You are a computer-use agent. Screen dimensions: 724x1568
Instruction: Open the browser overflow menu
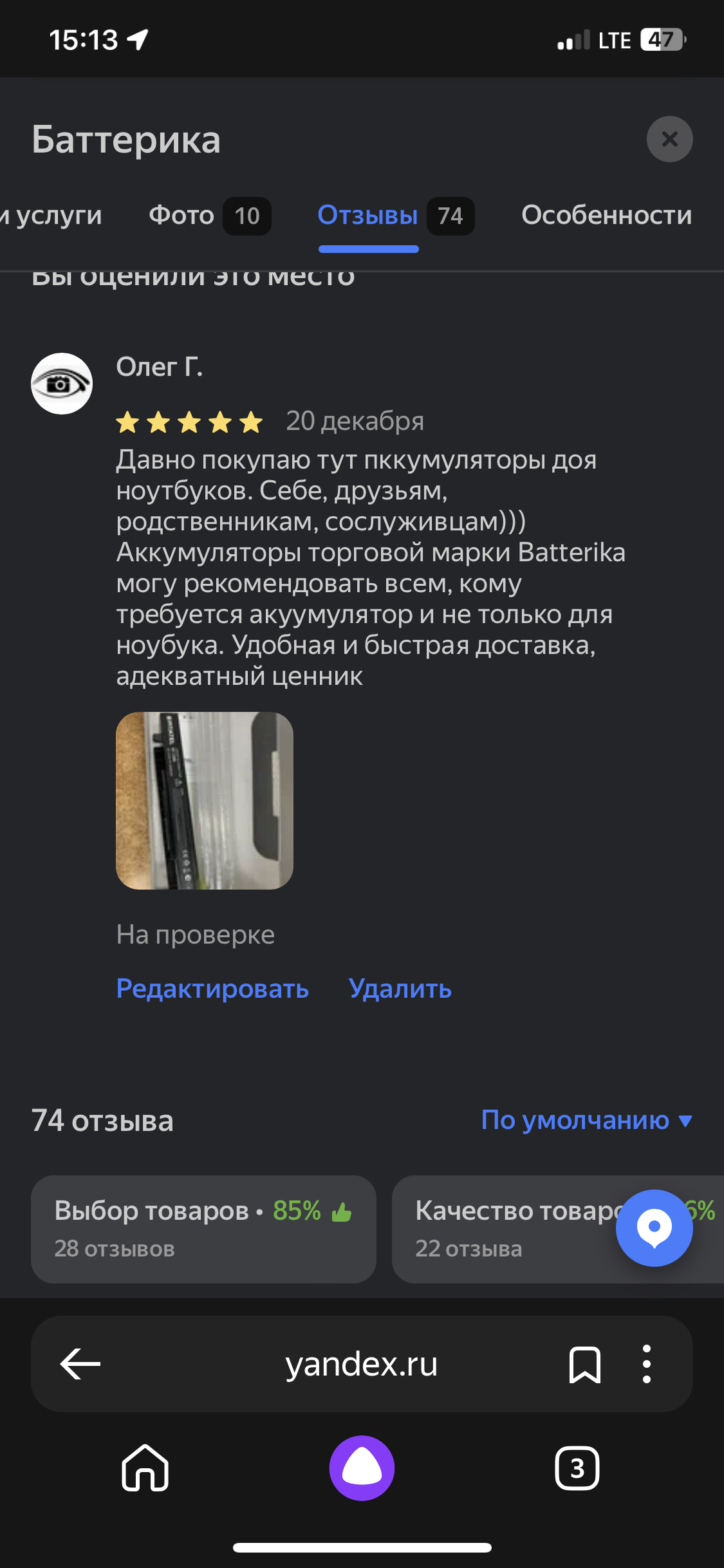646,1363
